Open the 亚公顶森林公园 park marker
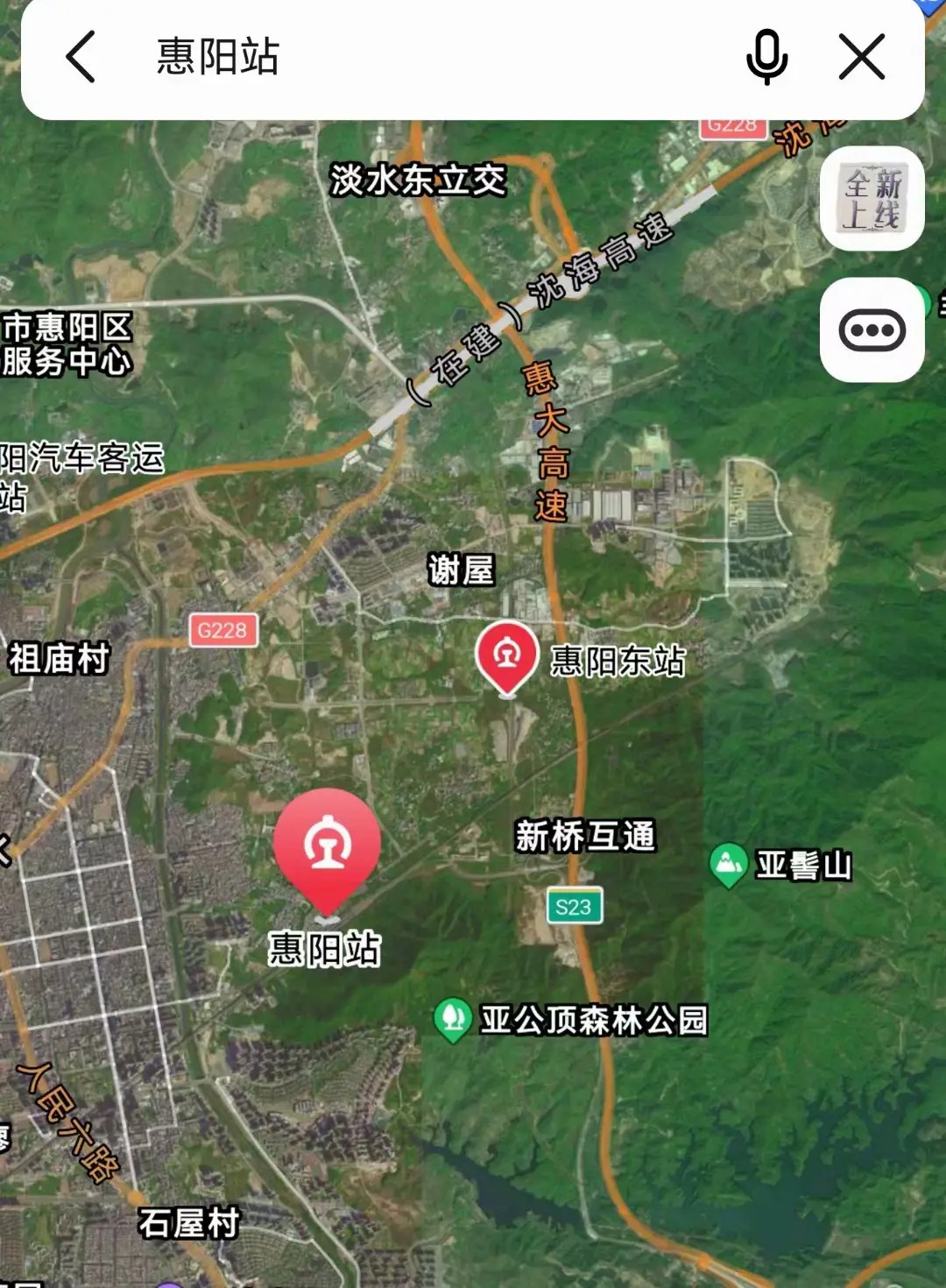The image size is (946, 1288). [x=453, y=1018]
